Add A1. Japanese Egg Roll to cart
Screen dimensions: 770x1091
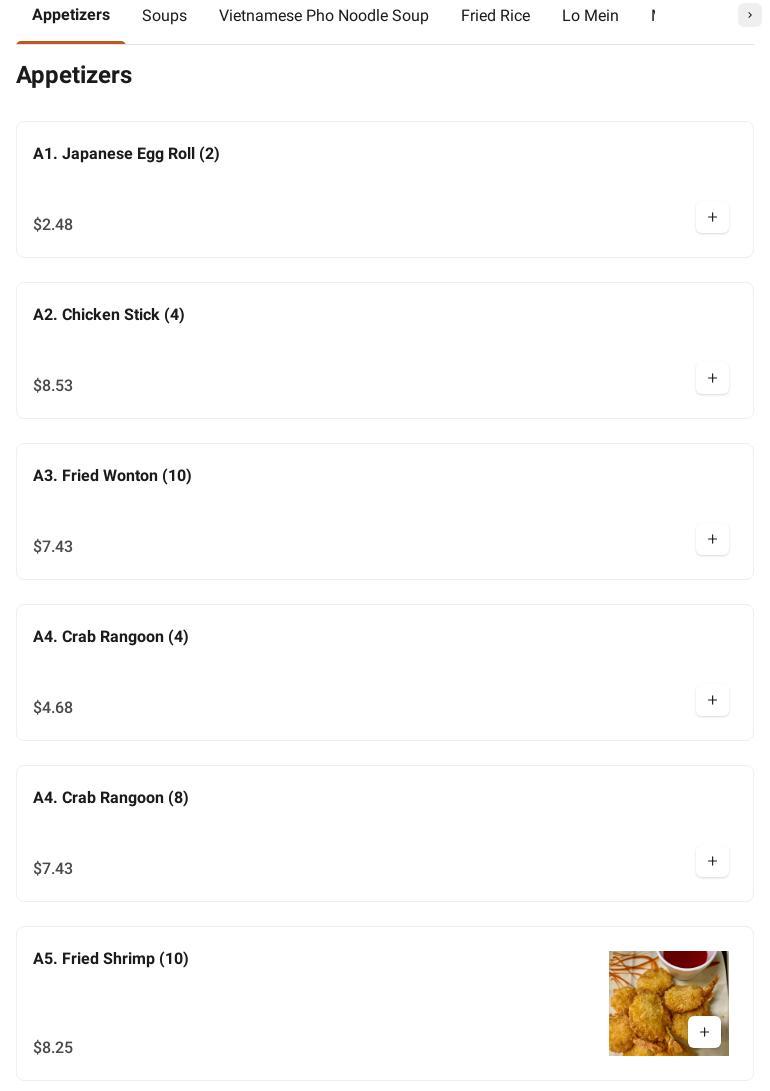click(x=712, y=217)
